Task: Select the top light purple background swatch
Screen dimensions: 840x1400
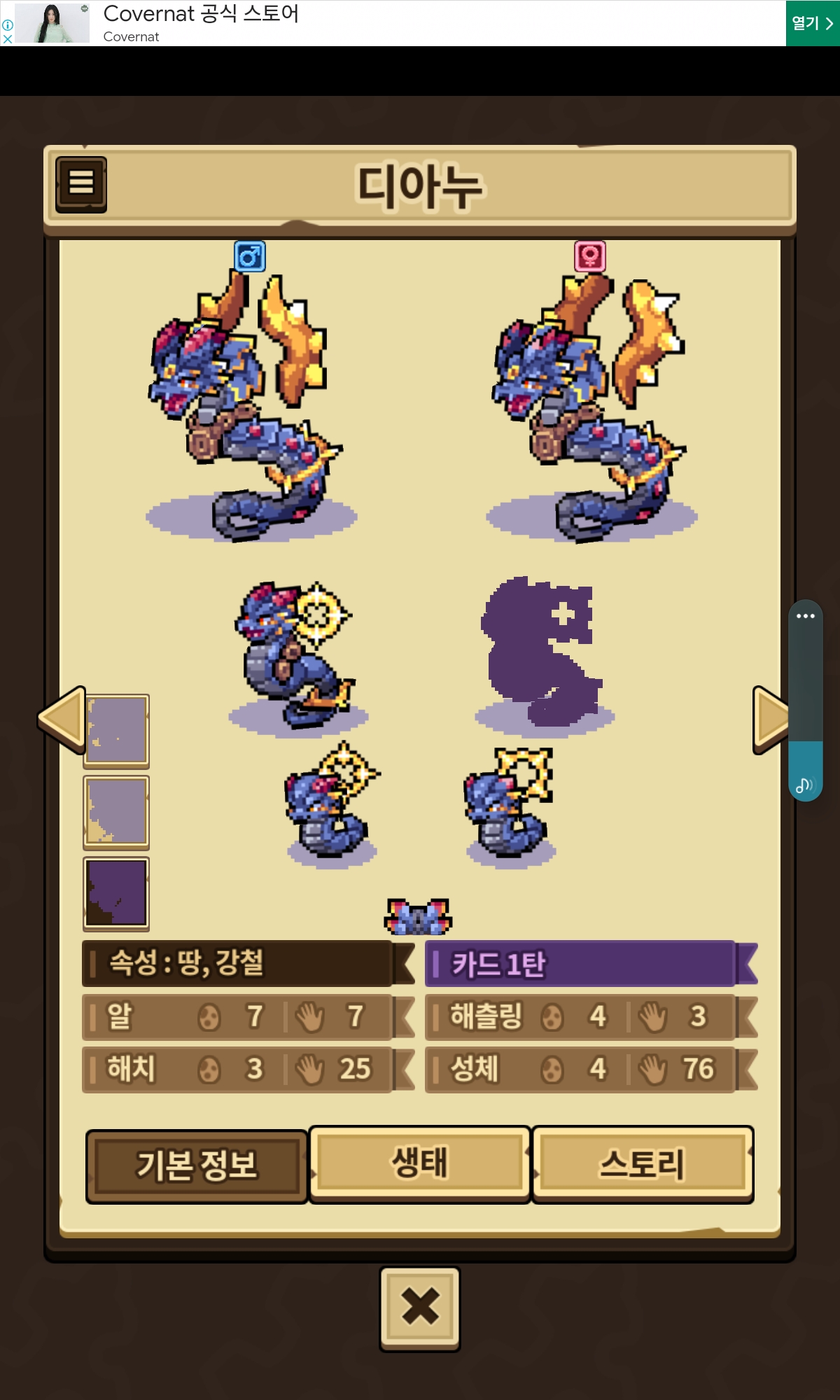Action: (x=116, y=731)
